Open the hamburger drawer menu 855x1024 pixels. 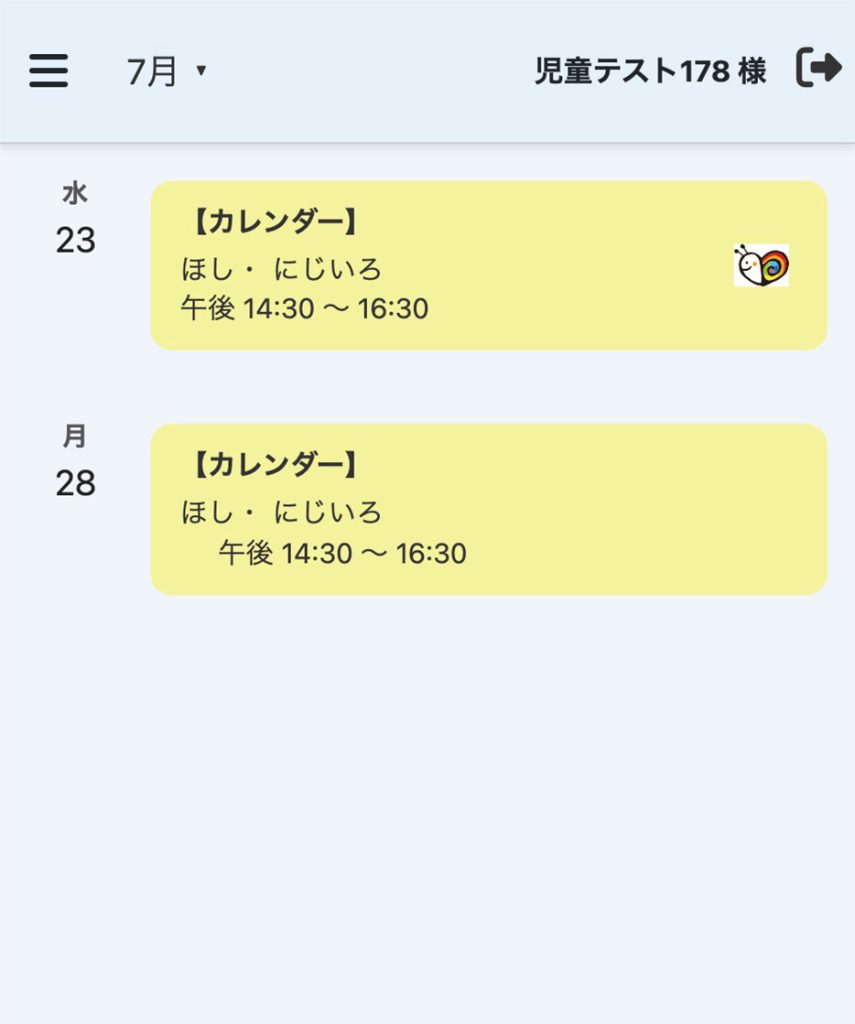[48, 71]
